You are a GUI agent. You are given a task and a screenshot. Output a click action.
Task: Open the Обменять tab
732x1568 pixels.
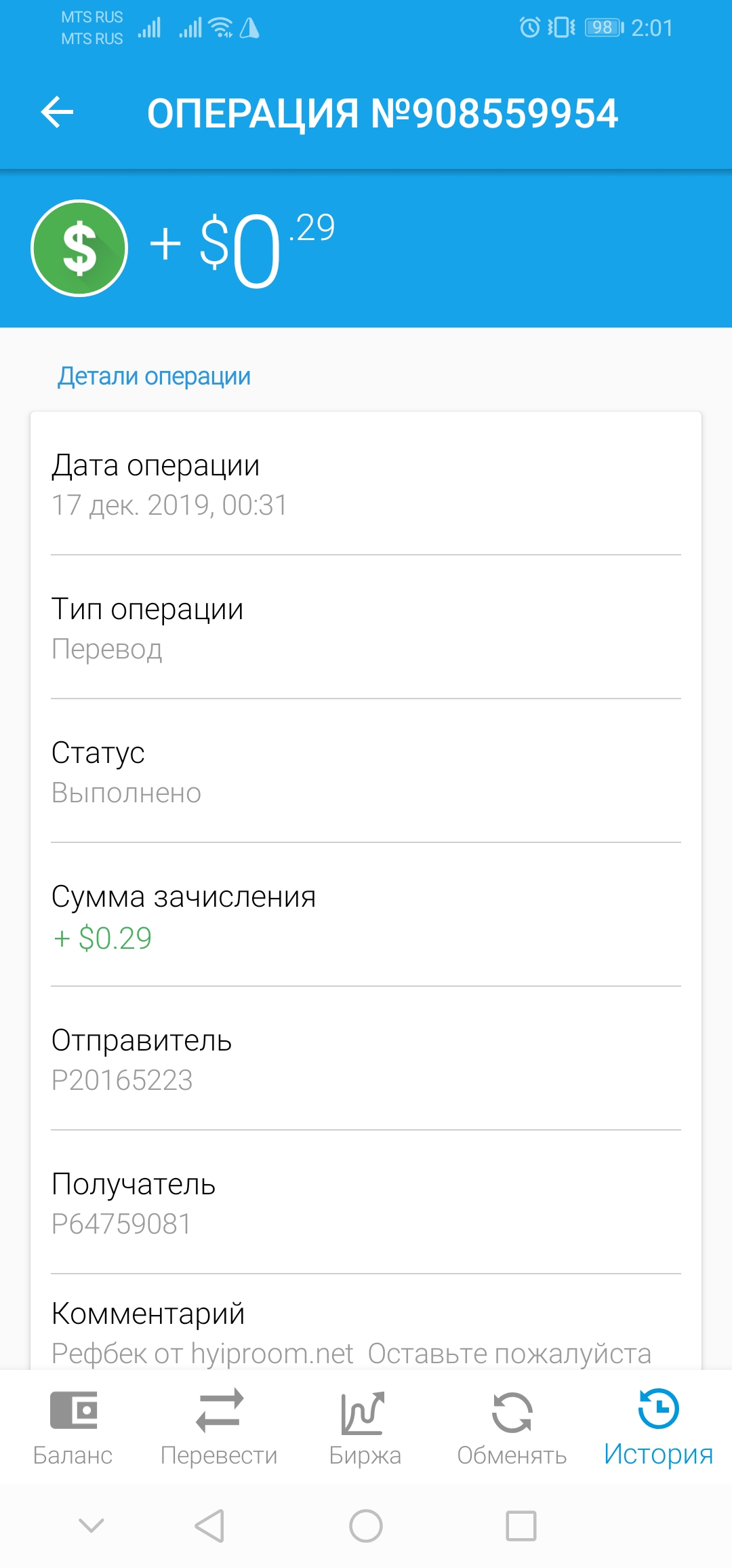pos(512,1427)
